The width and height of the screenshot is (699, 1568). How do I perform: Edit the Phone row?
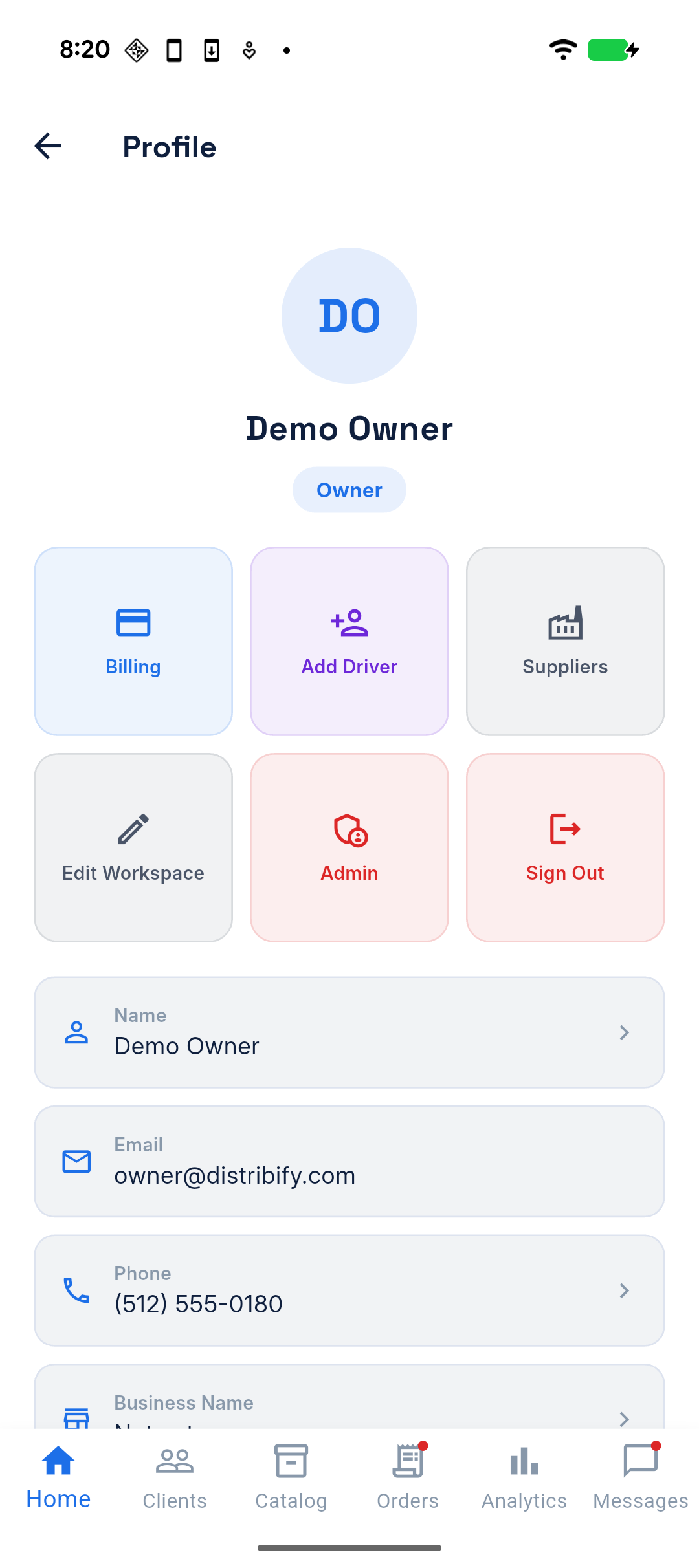click(349, 1290)
